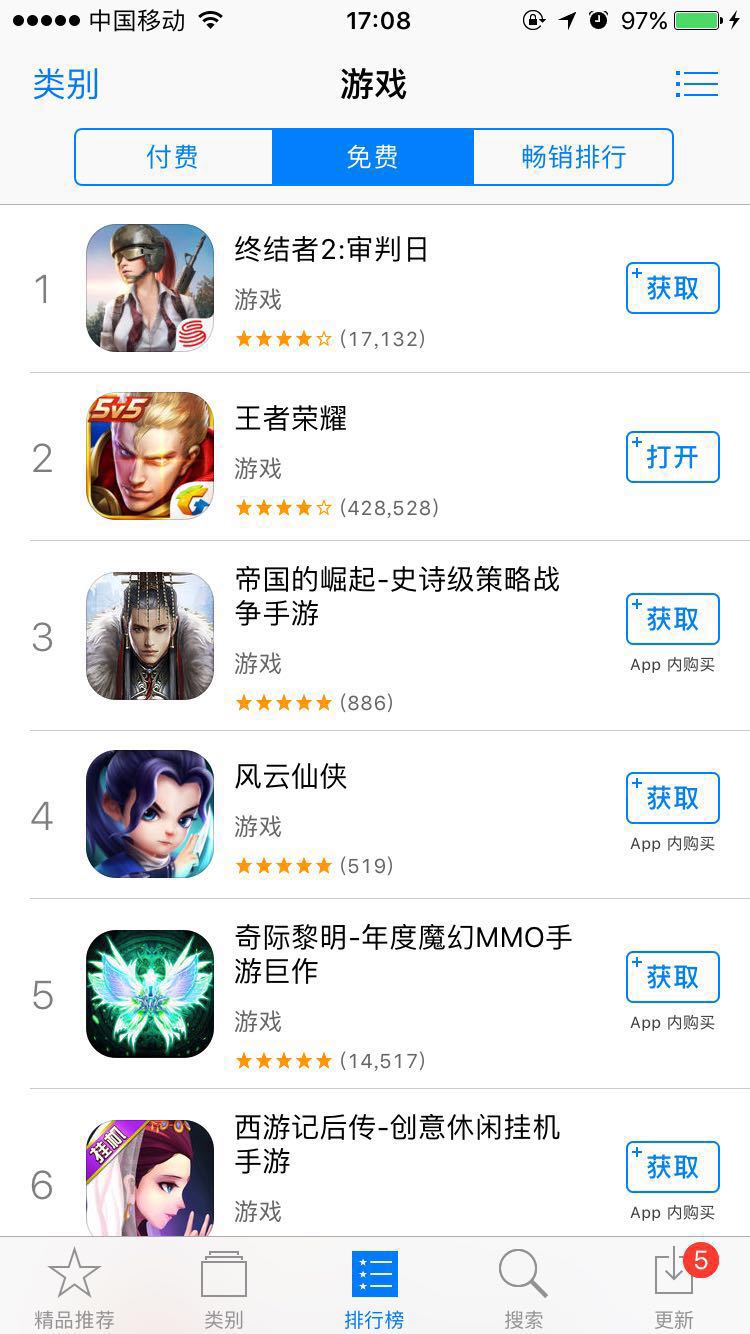
Task: Open the 更新 updates tab
Action: click(674, 1288)
